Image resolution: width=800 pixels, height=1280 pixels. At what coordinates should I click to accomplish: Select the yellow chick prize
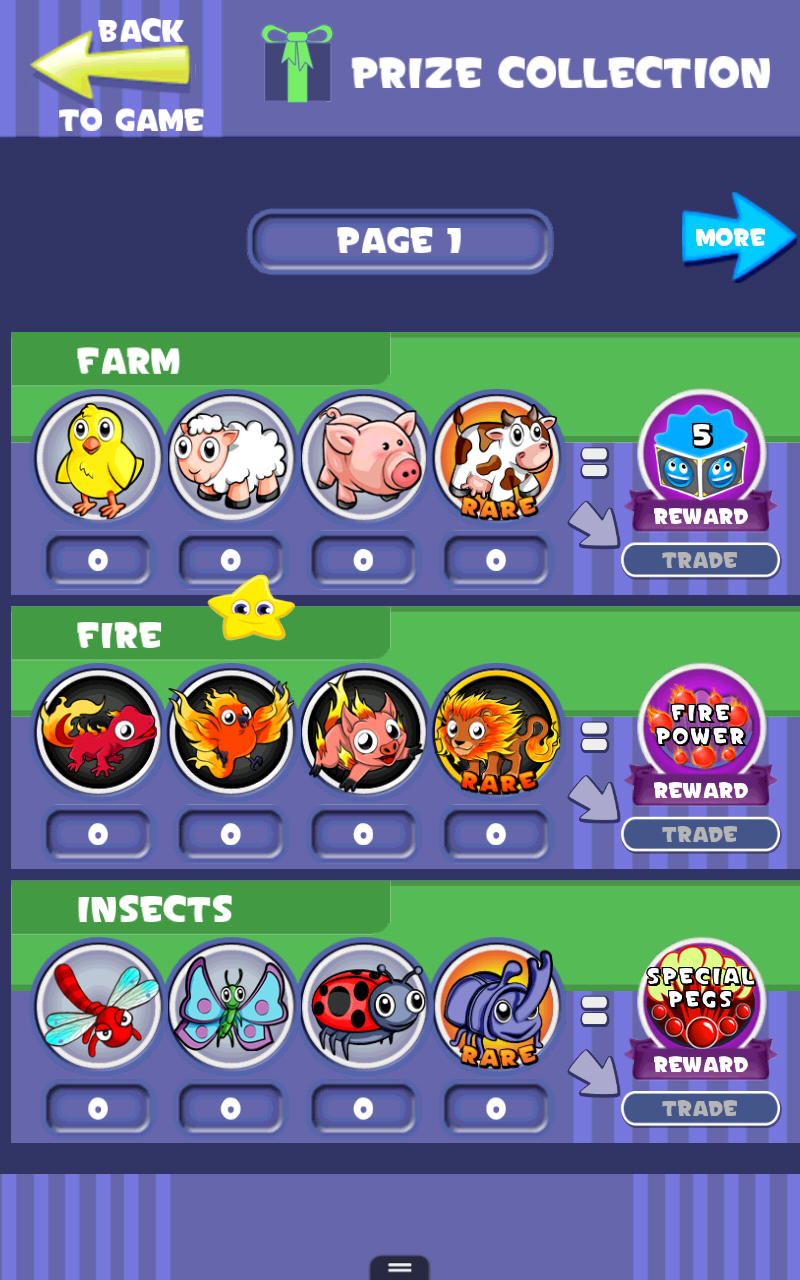(x=98, y=457)
